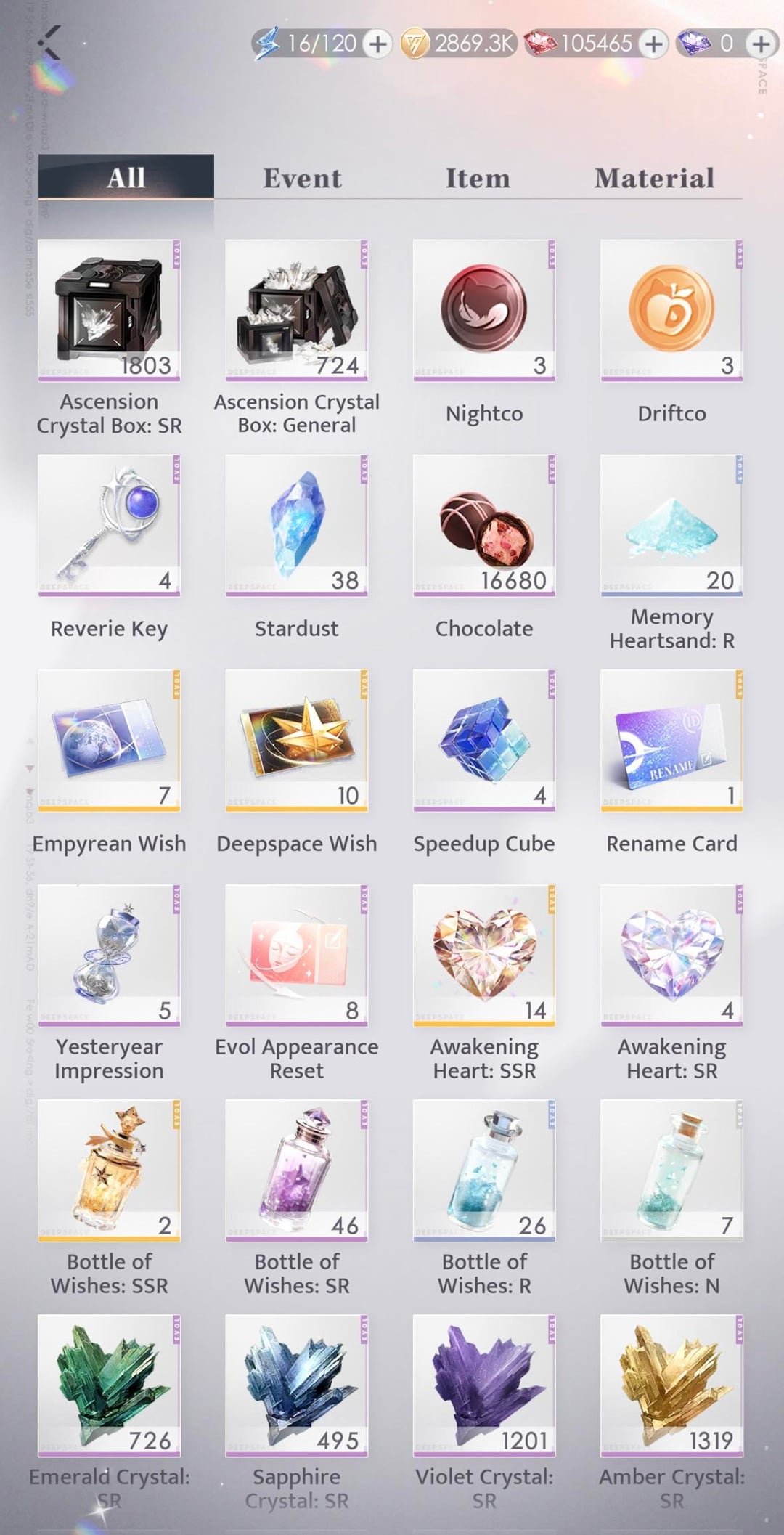The image size is (784, 1535).
Task: Go back using the top-left arrow
Action: click(x=49, y=43)
